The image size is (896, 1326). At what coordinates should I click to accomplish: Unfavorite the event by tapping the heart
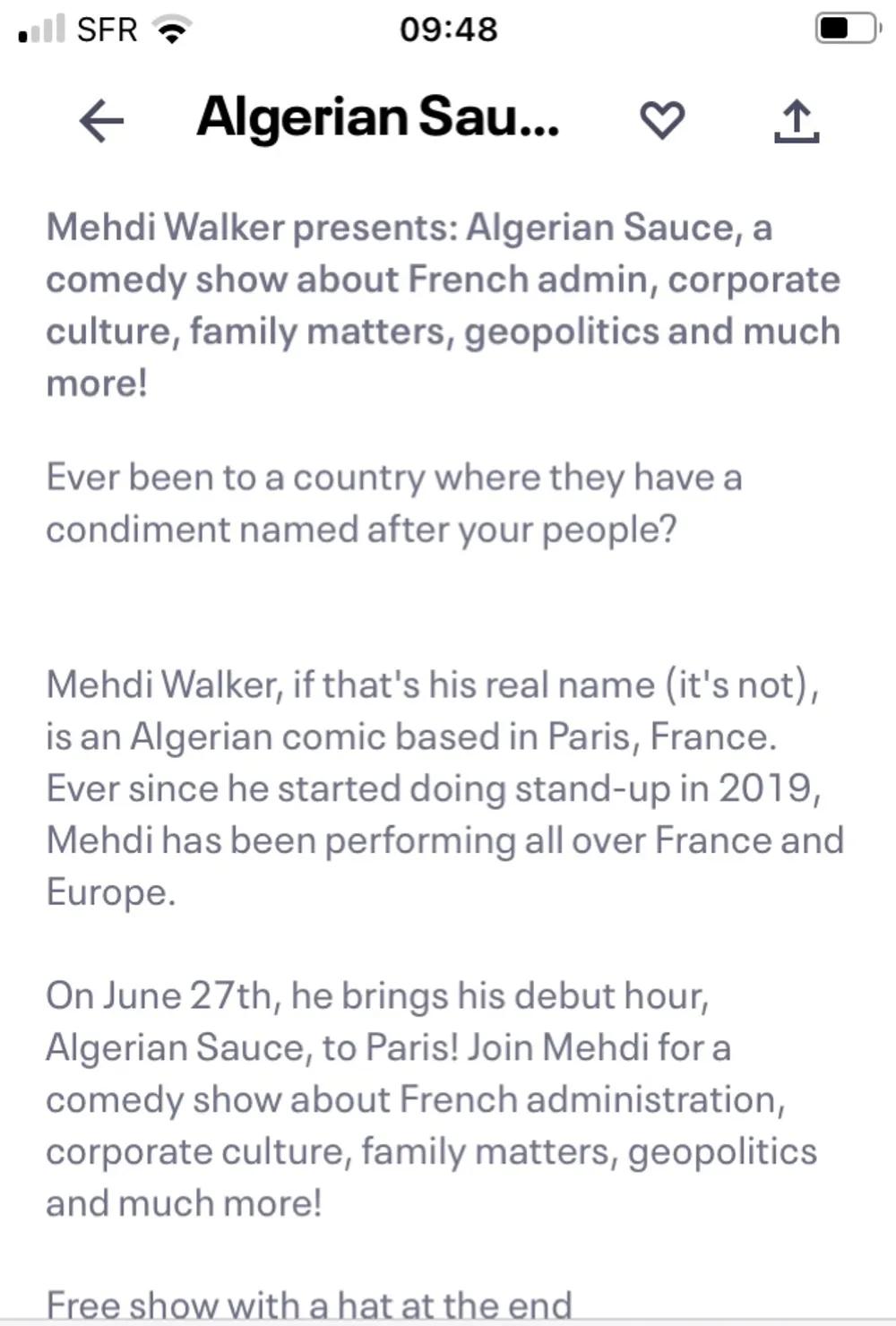[x=664, y=121]
